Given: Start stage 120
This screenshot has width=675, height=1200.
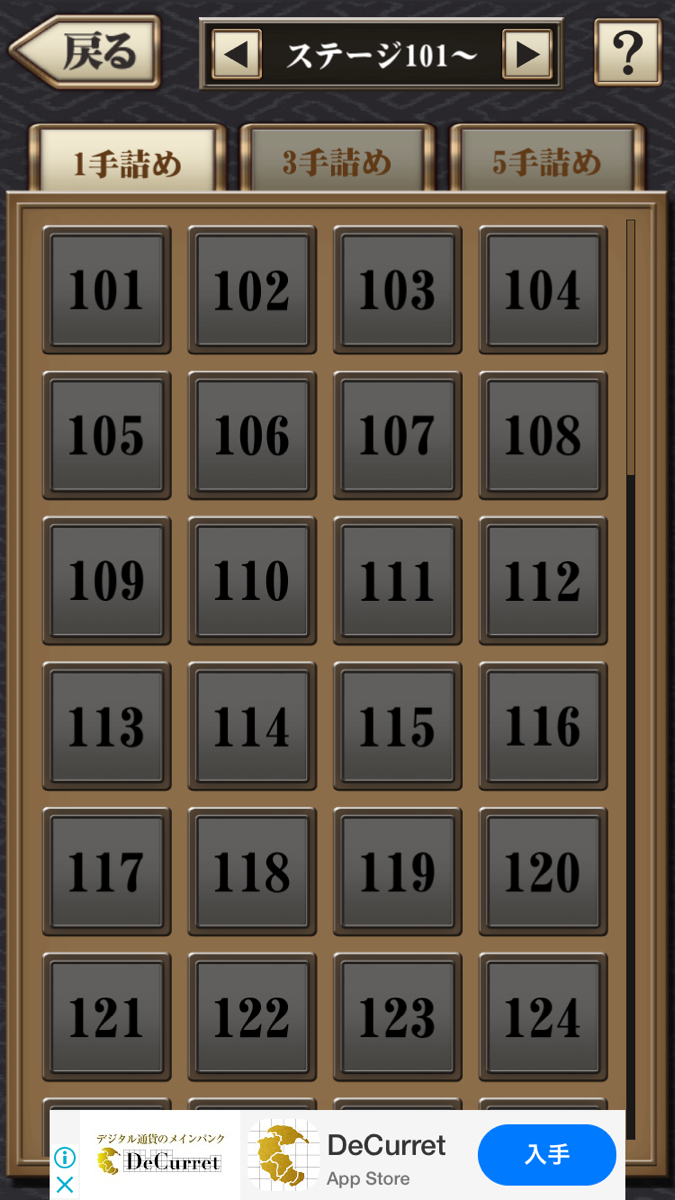Looking at the screenshot, I should pos(543,872).
